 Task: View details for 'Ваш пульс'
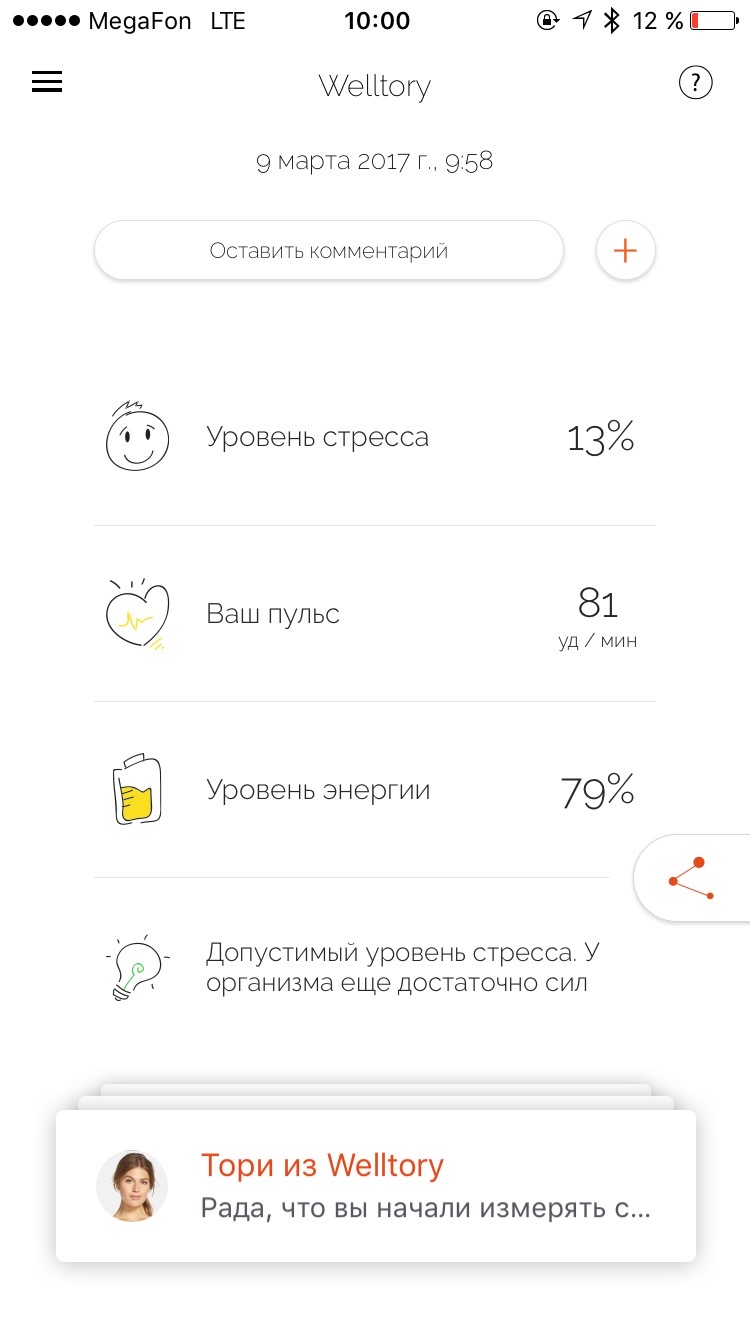click(374, 614)
